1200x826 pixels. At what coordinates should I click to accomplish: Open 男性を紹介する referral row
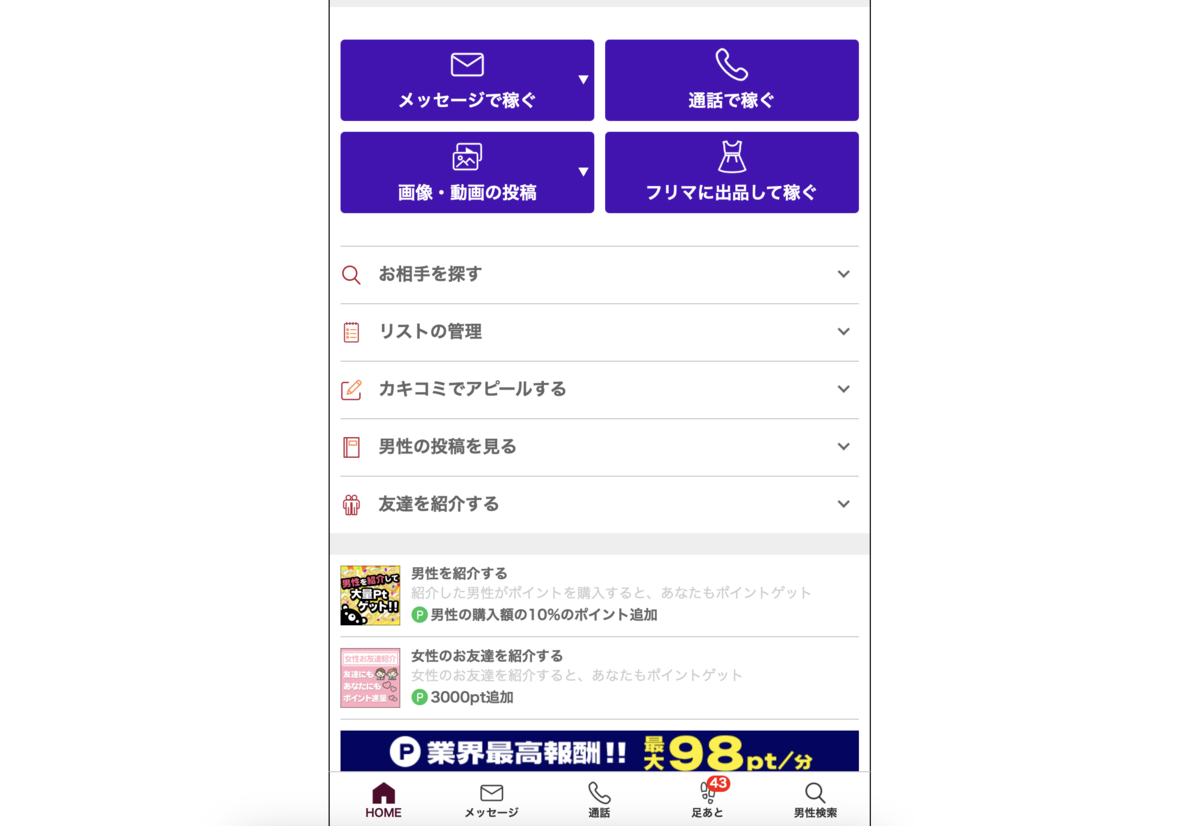[x=599, y=595]
